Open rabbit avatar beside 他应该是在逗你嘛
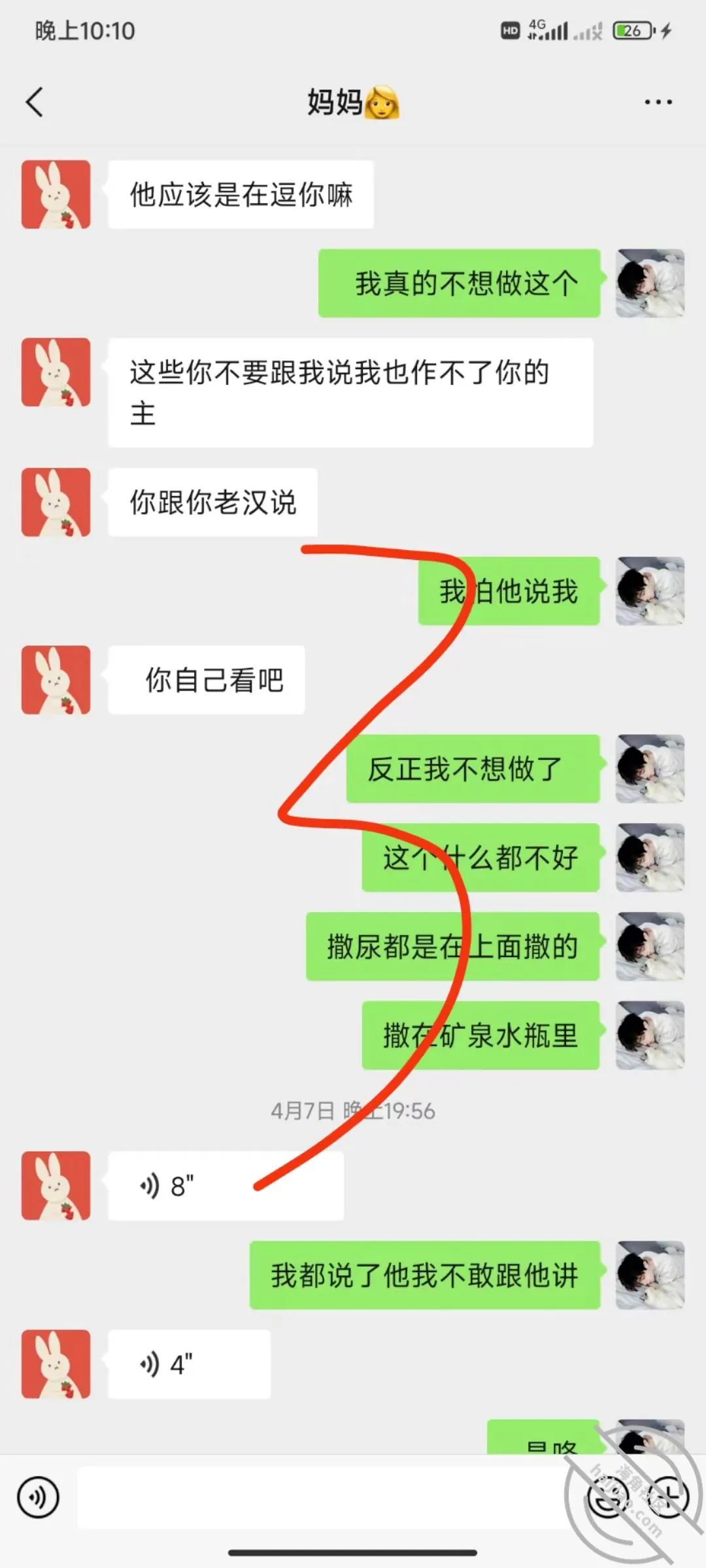The image size is (706, 1568). tap(56, 195)
